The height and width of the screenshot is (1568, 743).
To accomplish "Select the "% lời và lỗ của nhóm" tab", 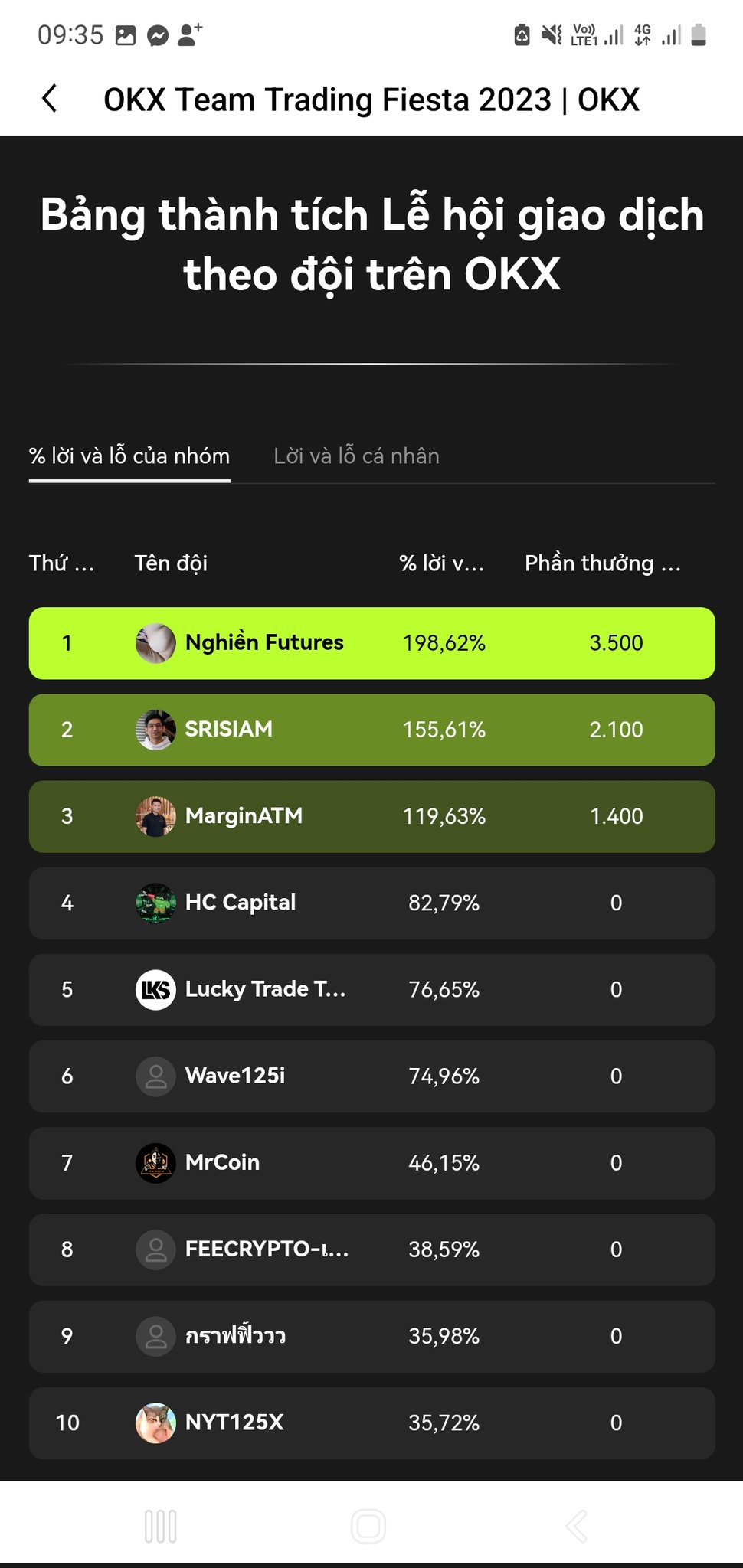I will coord(129,456).
